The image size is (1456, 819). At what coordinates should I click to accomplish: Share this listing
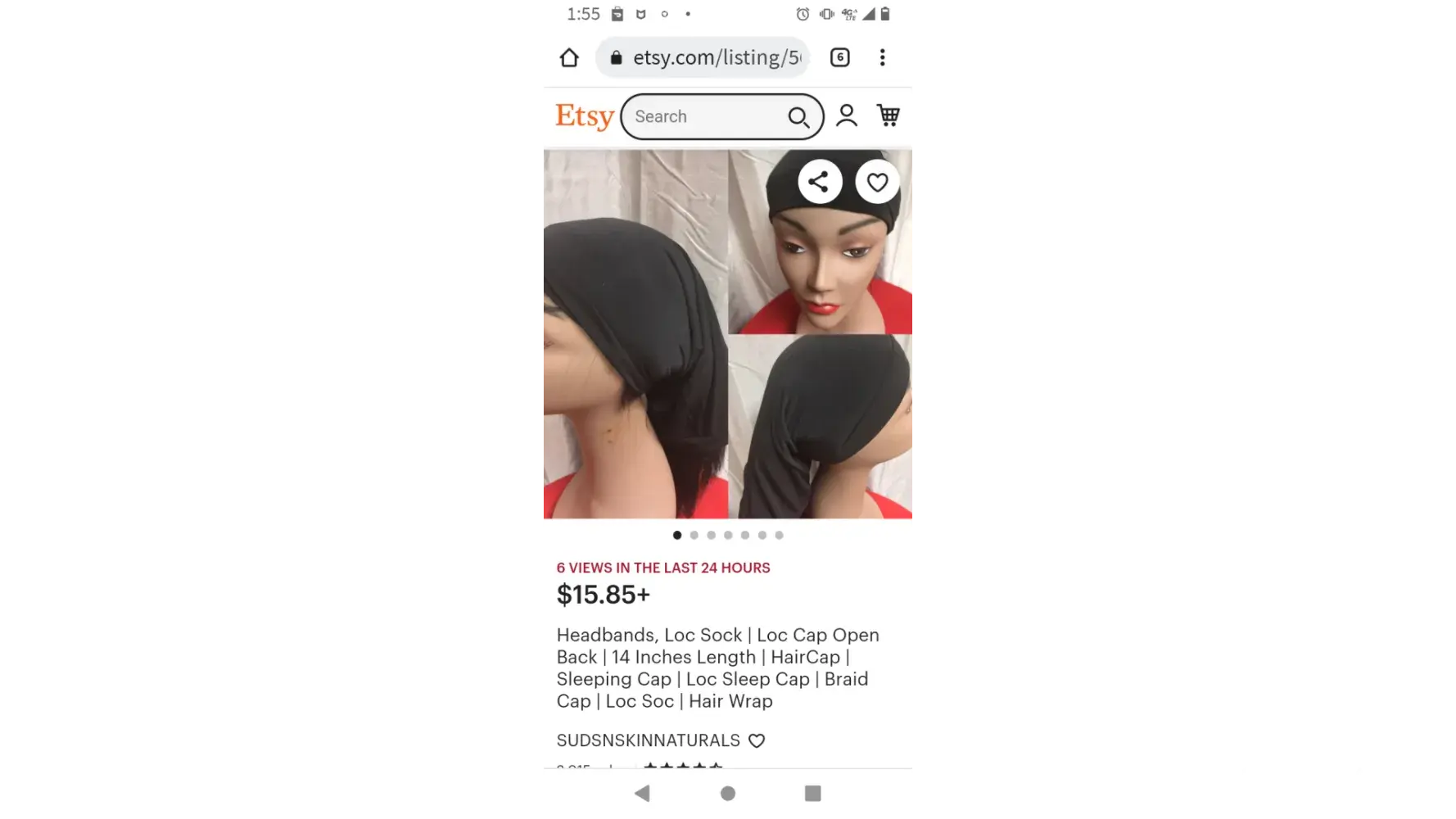tap(819, 182)
